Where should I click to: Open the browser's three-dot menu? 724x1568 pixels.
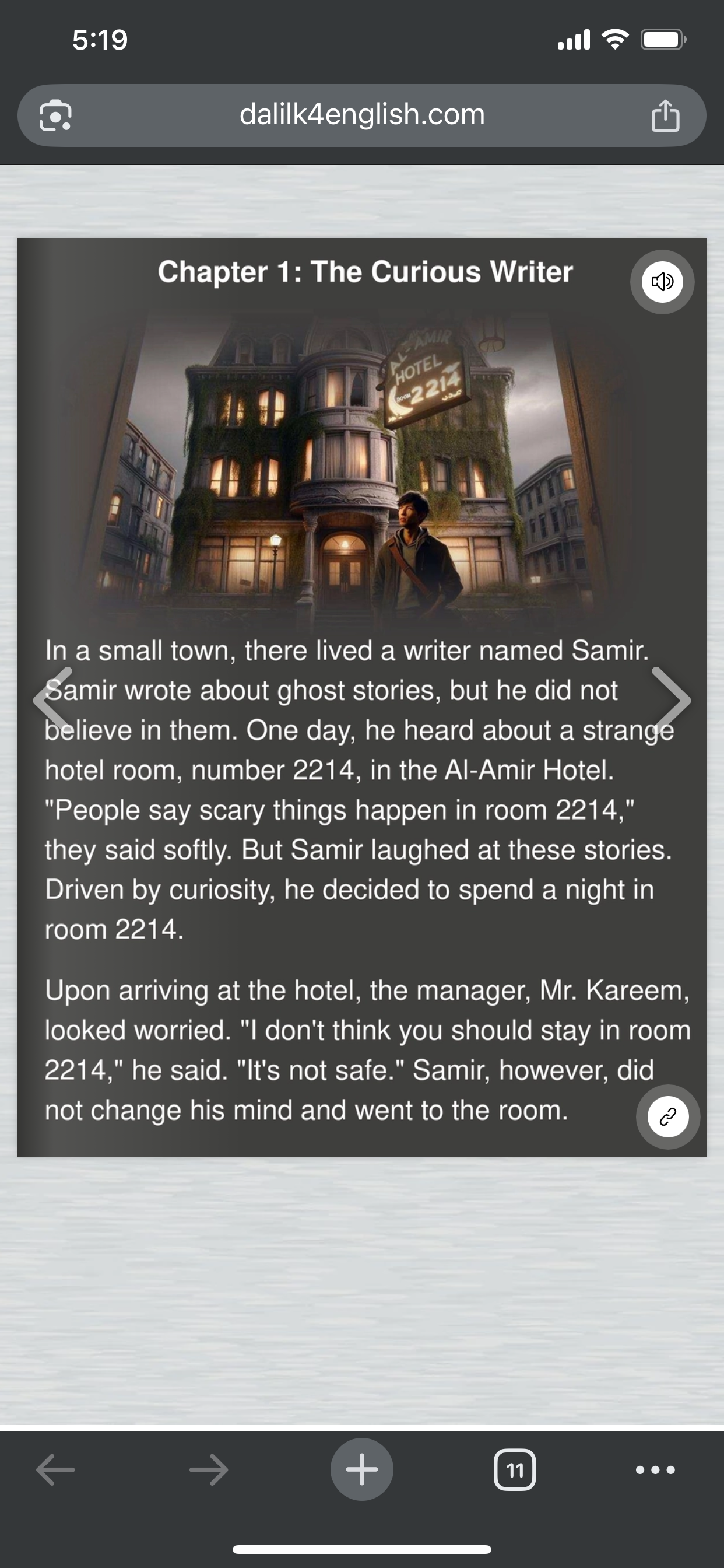pos(655,1470)
